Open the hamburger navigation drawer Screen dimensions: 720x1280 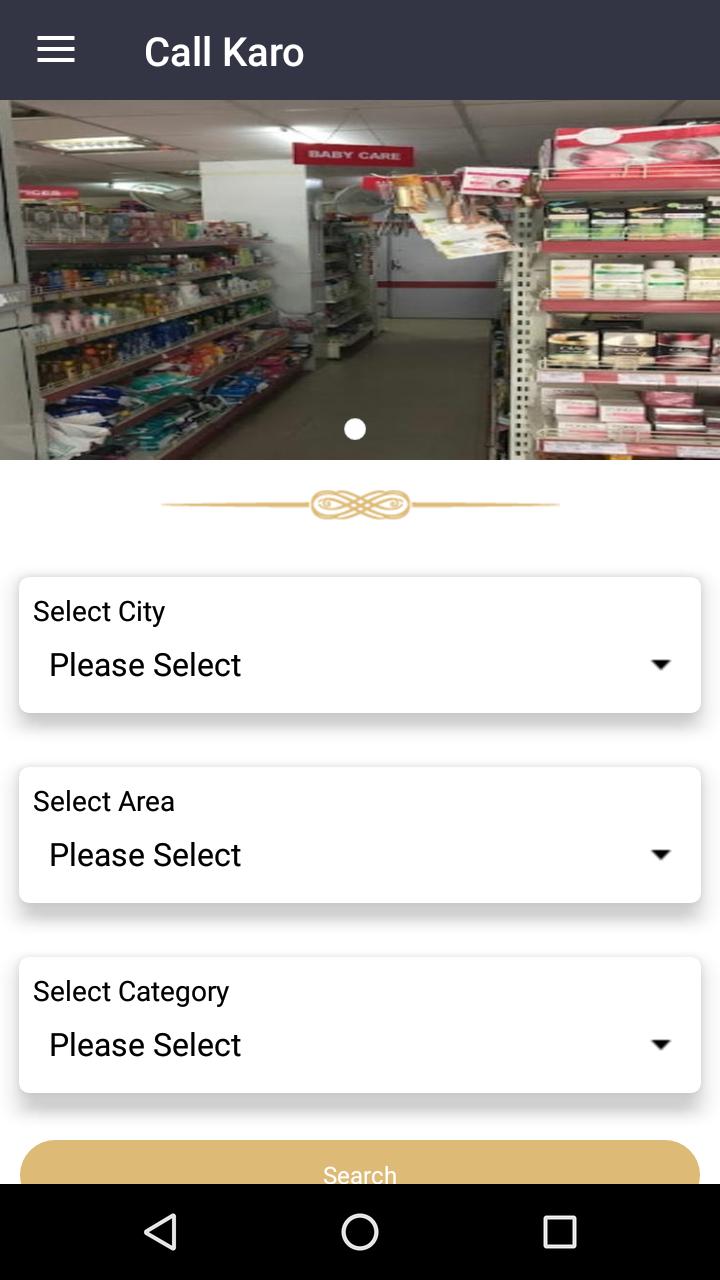point(56,50)
